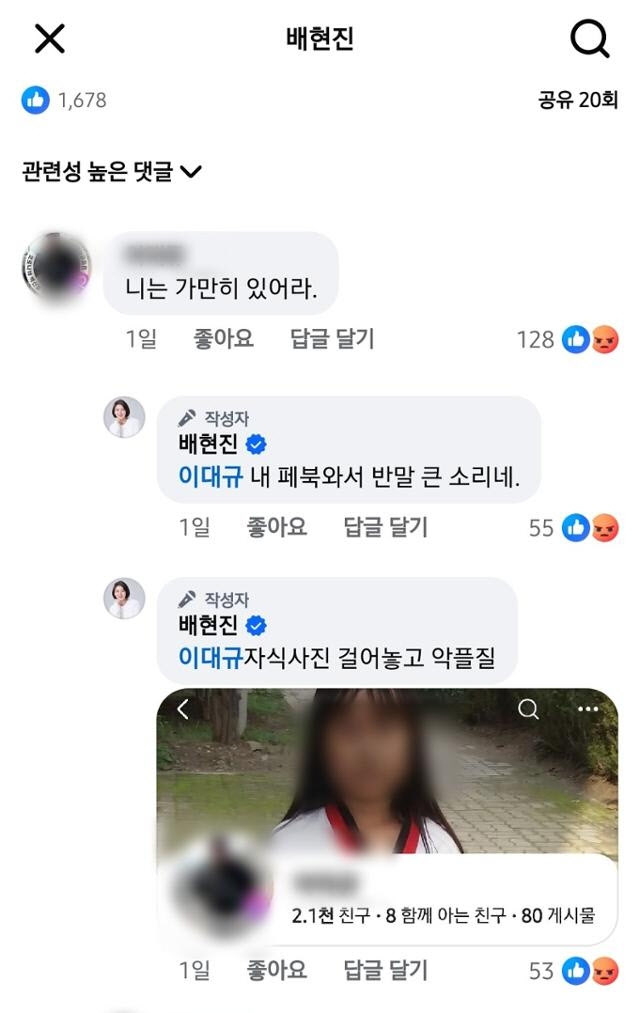
Task: Open search in the top bar
Action: tap(589, 39)
